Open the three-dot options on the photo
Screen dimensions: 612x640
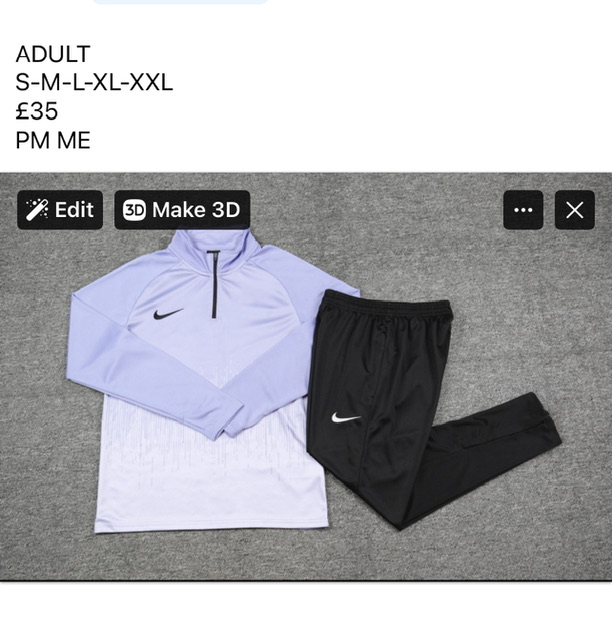point(523,210)
